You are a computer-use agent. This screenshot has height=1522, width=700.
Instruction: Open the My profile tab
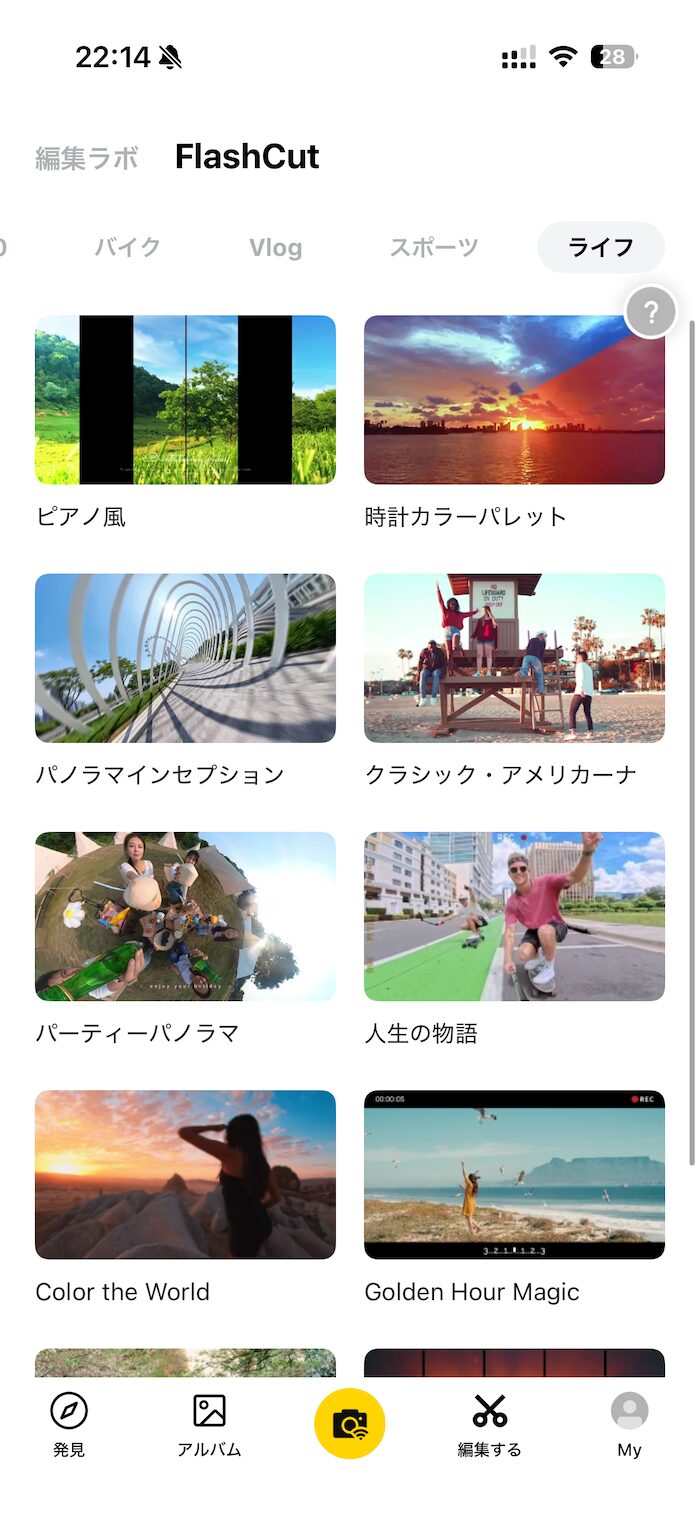coord(629,1424)
